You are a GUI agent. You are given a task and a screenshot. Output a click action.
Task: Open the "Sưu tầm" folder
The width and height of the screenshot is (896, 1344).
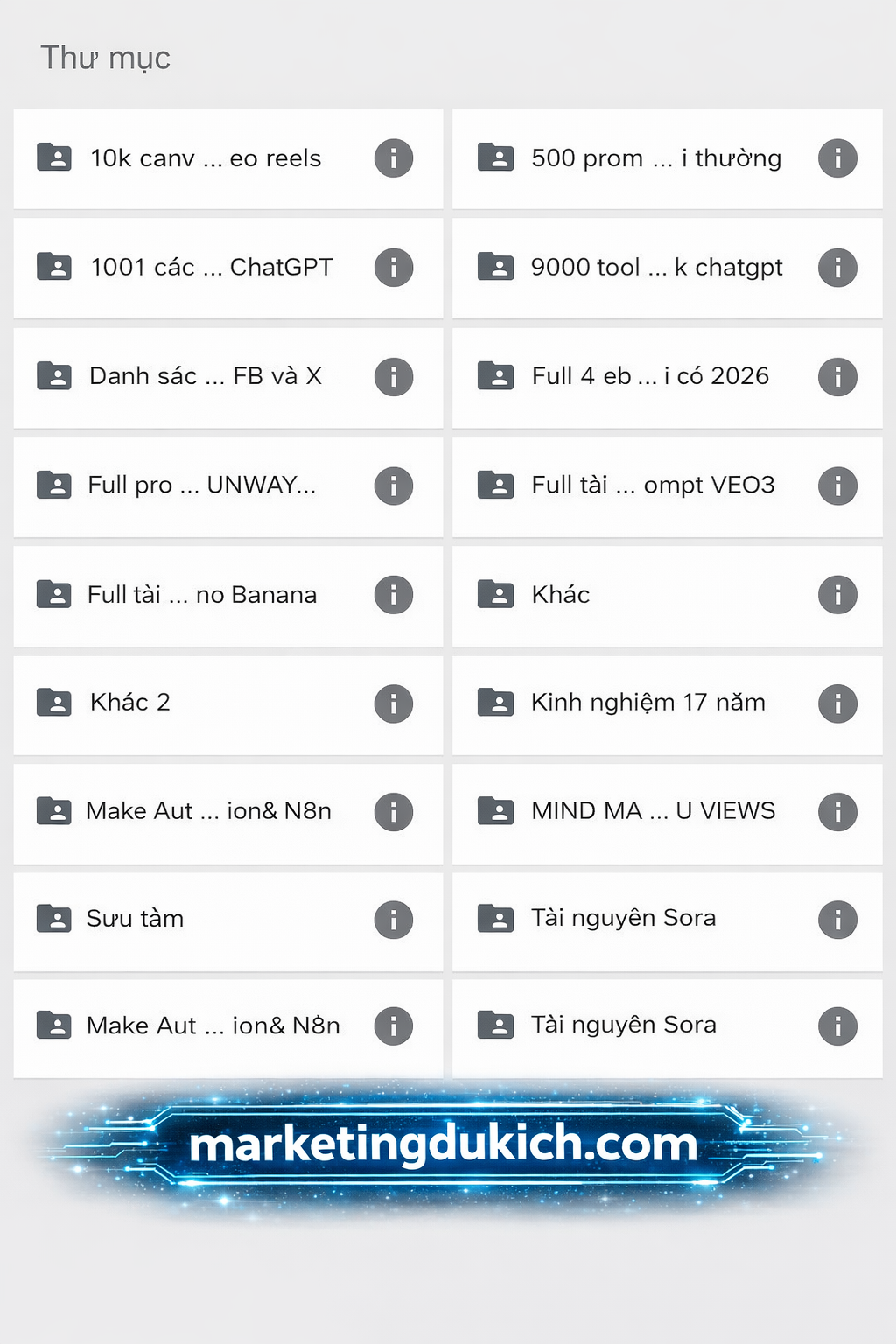[136, 919]
